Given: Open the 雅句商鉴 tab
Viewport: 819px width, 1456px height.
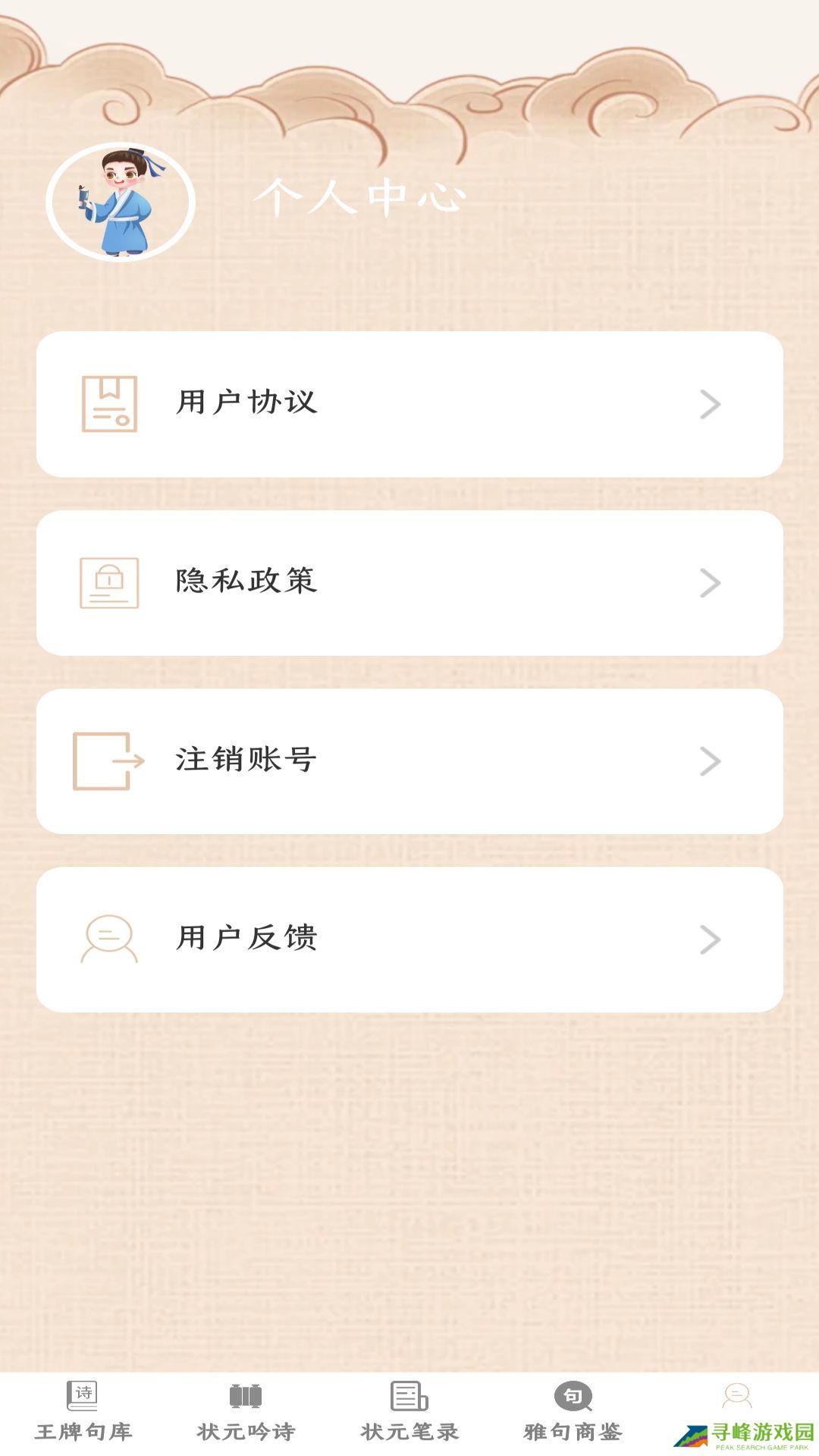Looking at the screenshot, I should (573, 1412).
